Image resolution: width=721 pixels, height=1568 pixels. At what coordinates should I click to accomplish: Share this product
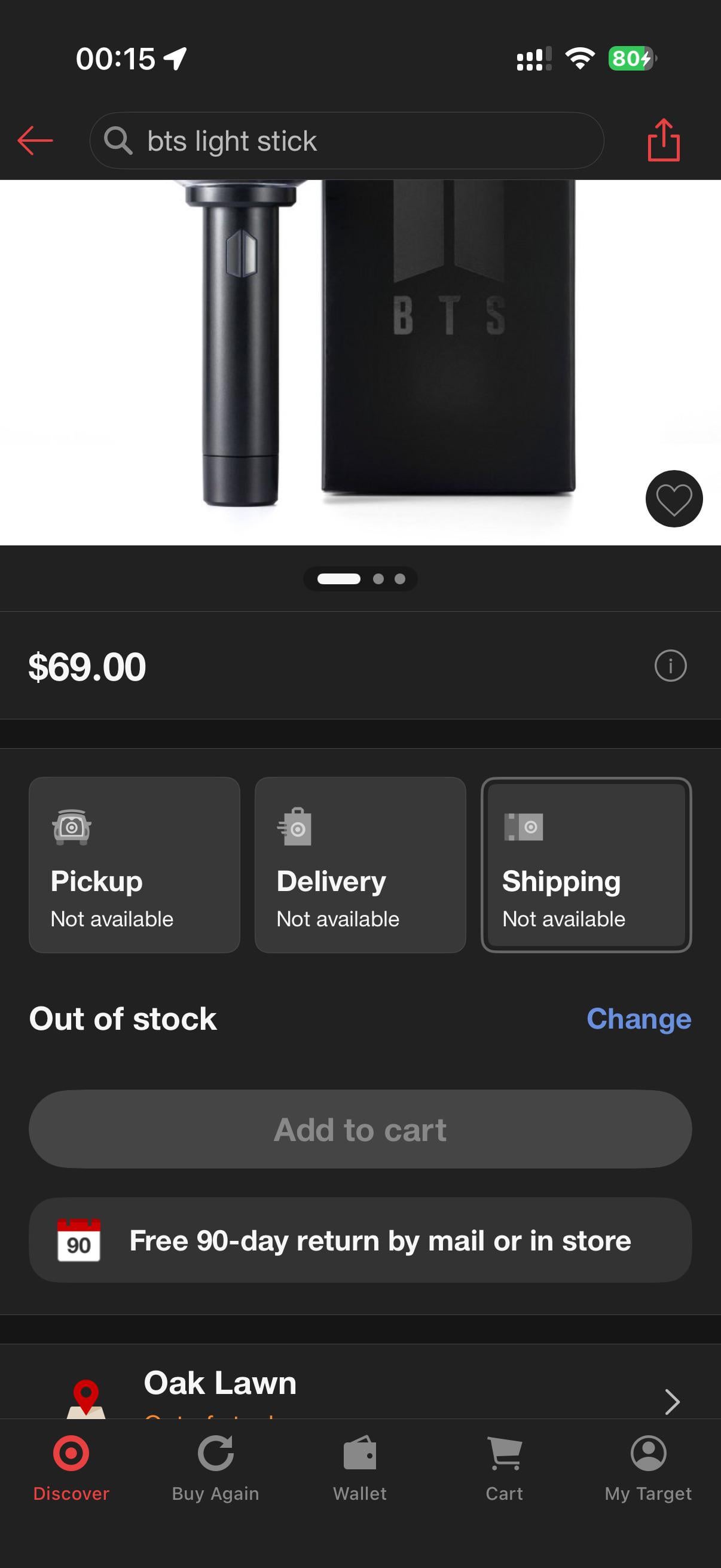click(663, 140)
